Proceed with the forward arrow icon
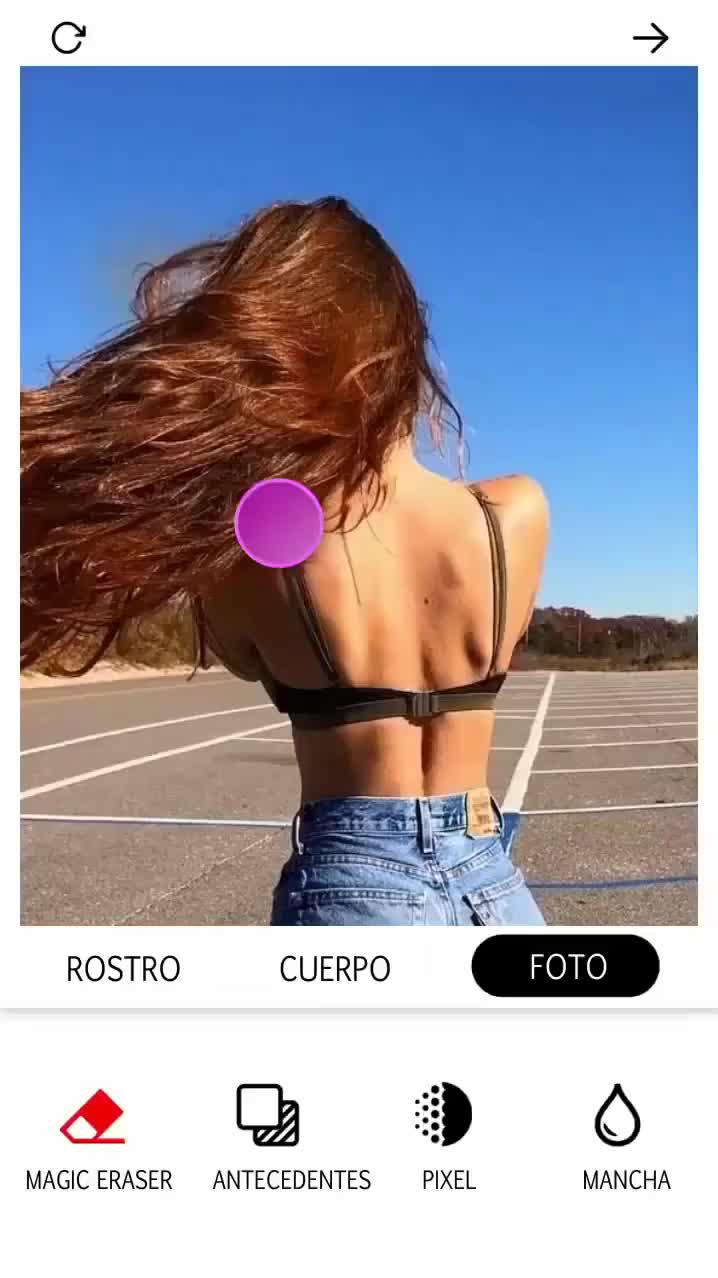 650,38
